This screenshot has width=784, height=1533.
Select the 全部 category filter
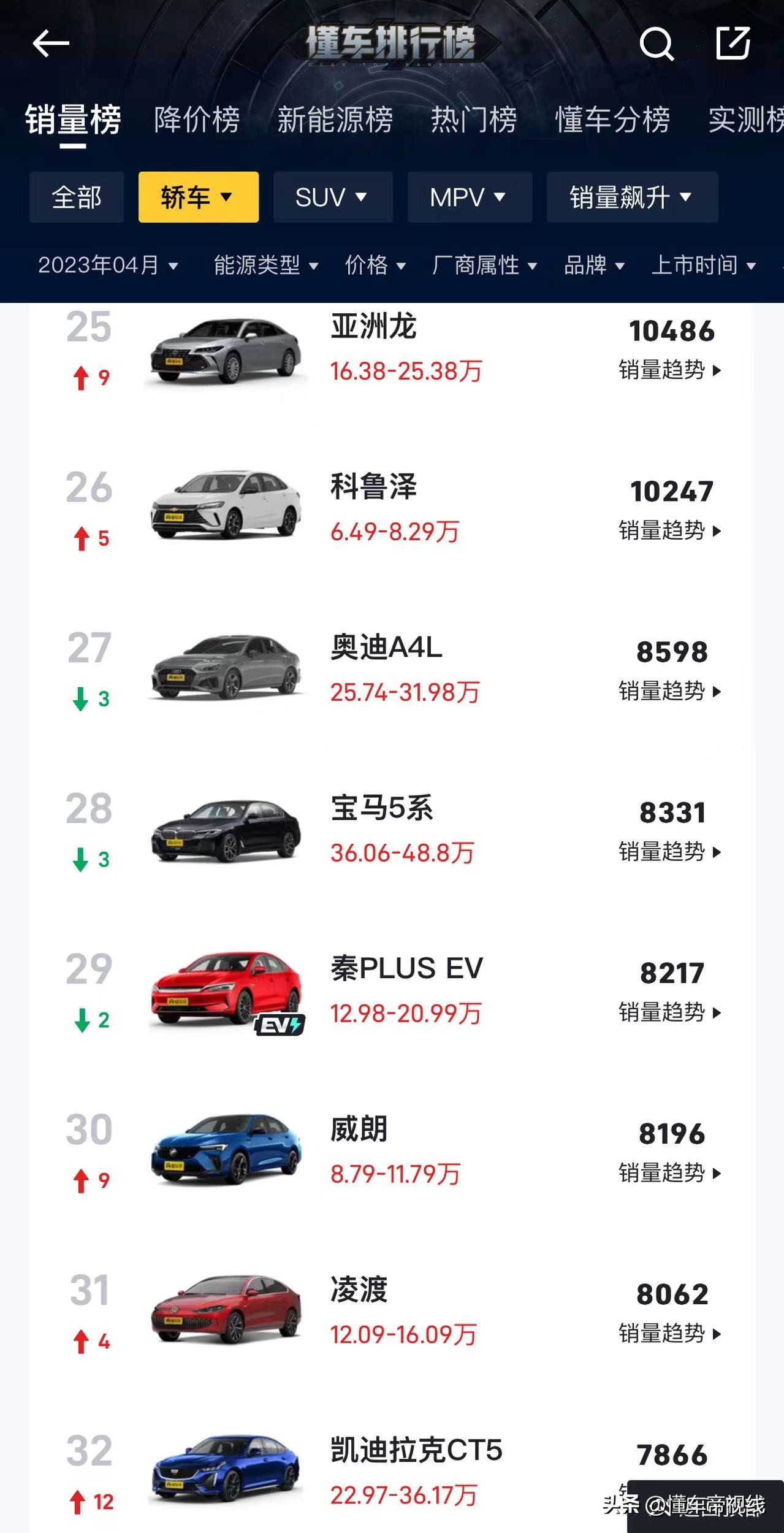coord(76,197)
